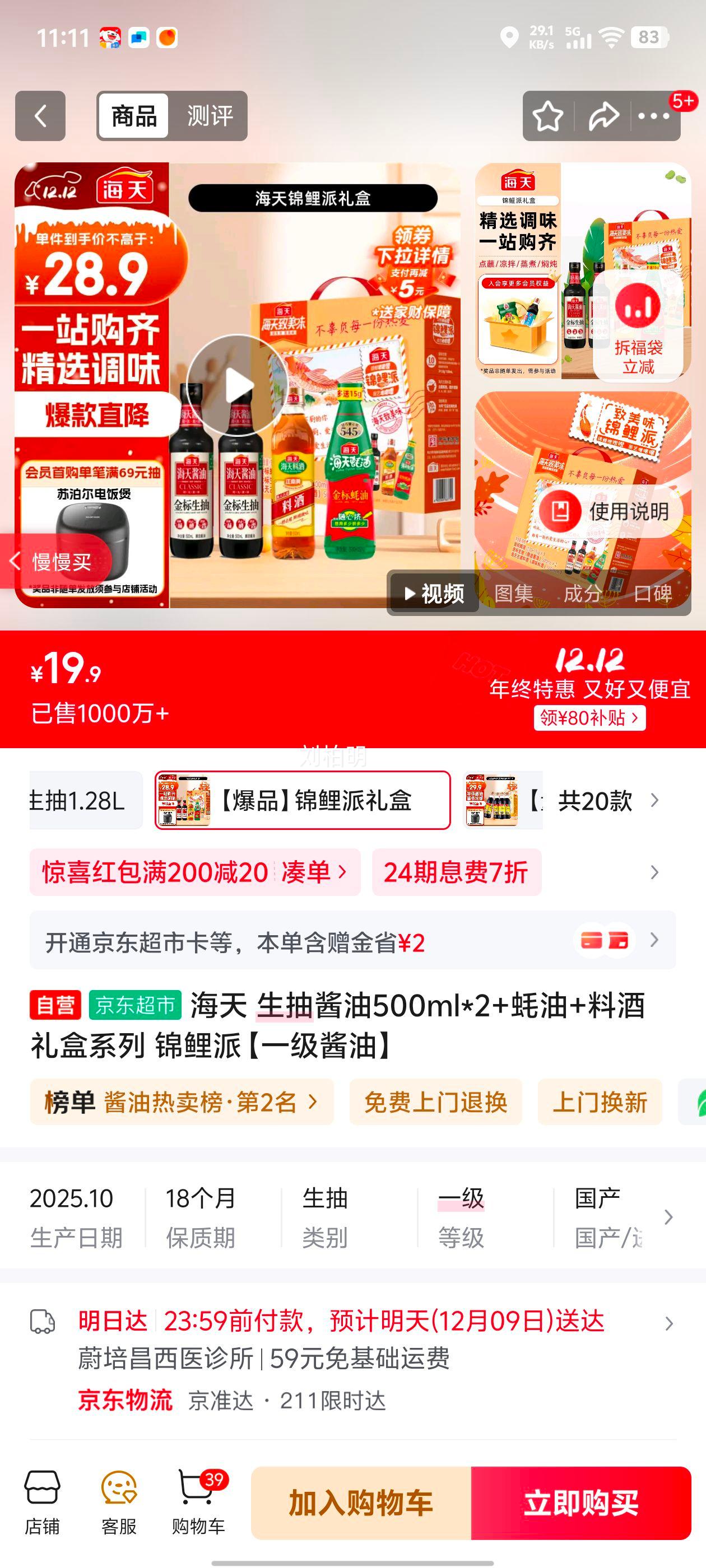Open the more options icon with 5+ badge
706x1568 pixels.
pyautogui.click(x=653, y=116)
